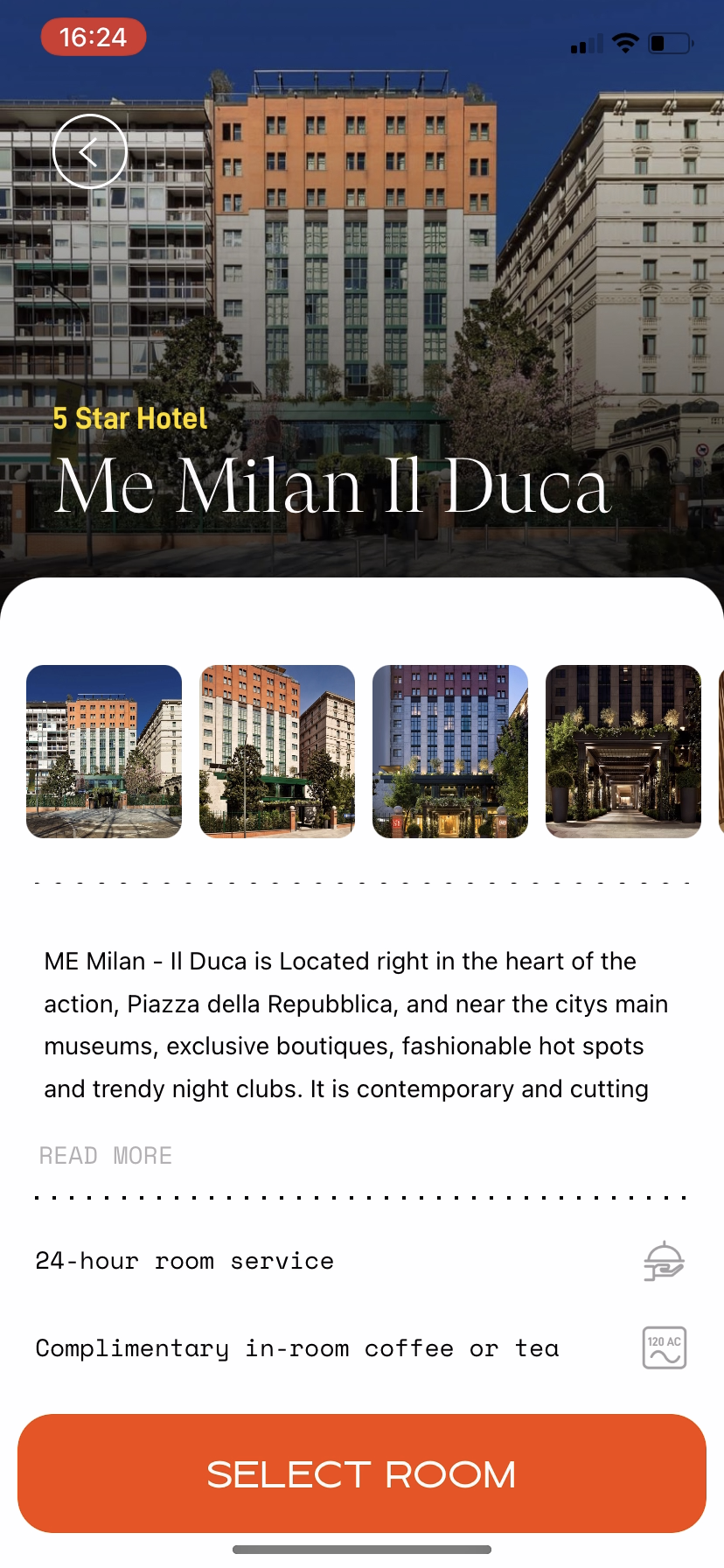Viewport: 724px width, 1568px height.
Task: View the fourth photo of the night entrance
Action: 623,752
